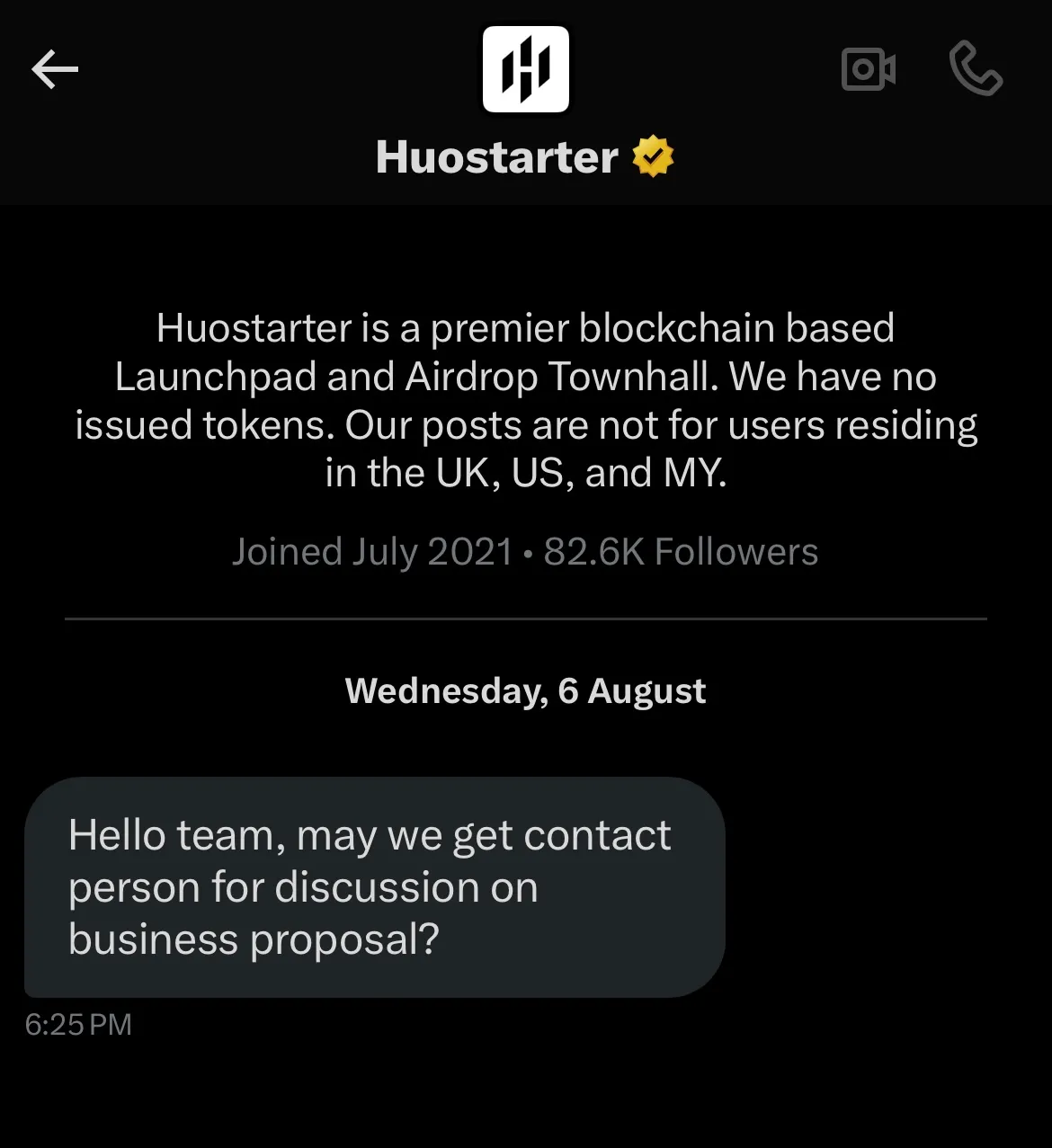This screenshot has width=1052, height=1148.
Task: Open the Huostarter logo avatar at the top
Action: click(x=526, y=69)
